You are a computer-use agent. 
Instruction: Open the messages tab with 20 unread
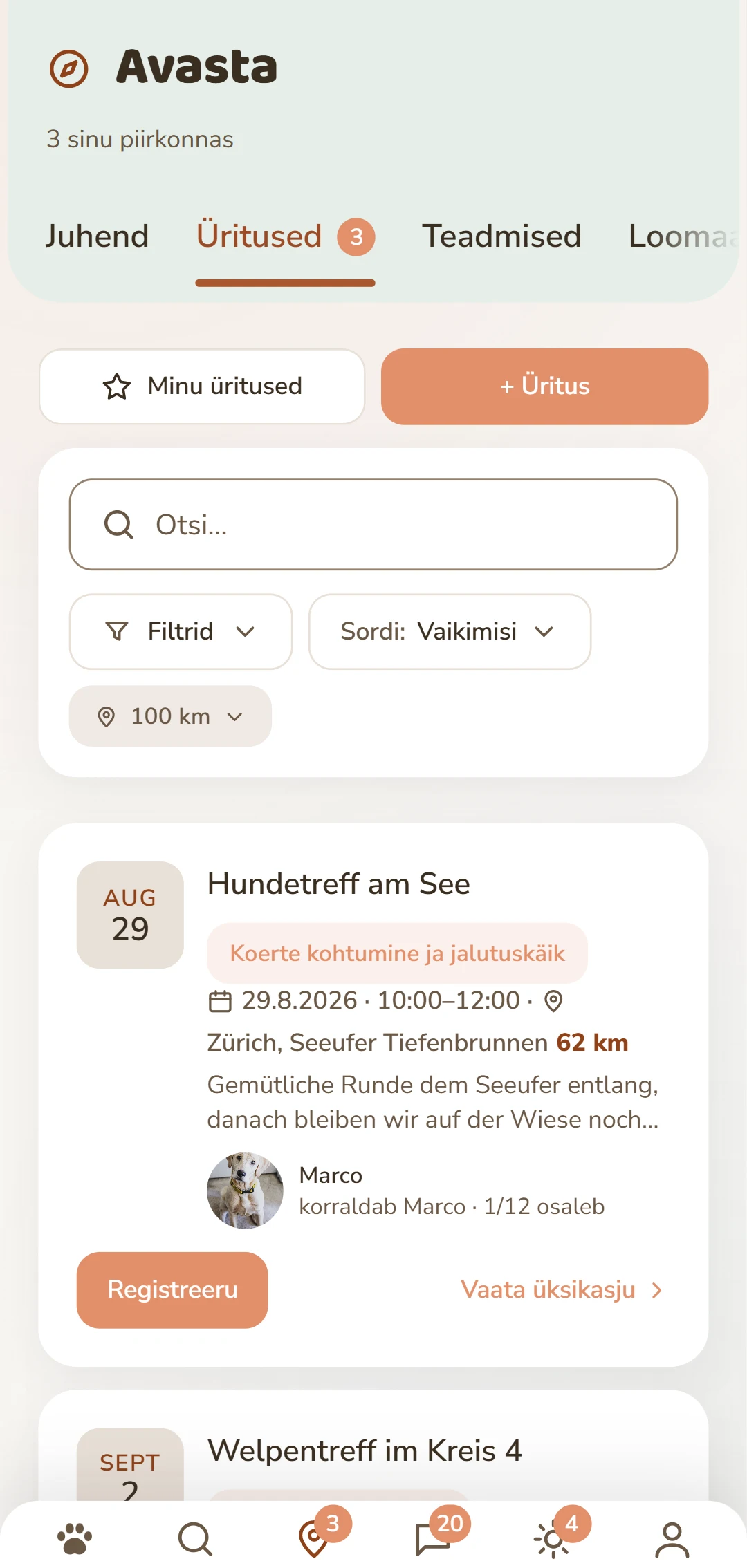[434, 1538]
